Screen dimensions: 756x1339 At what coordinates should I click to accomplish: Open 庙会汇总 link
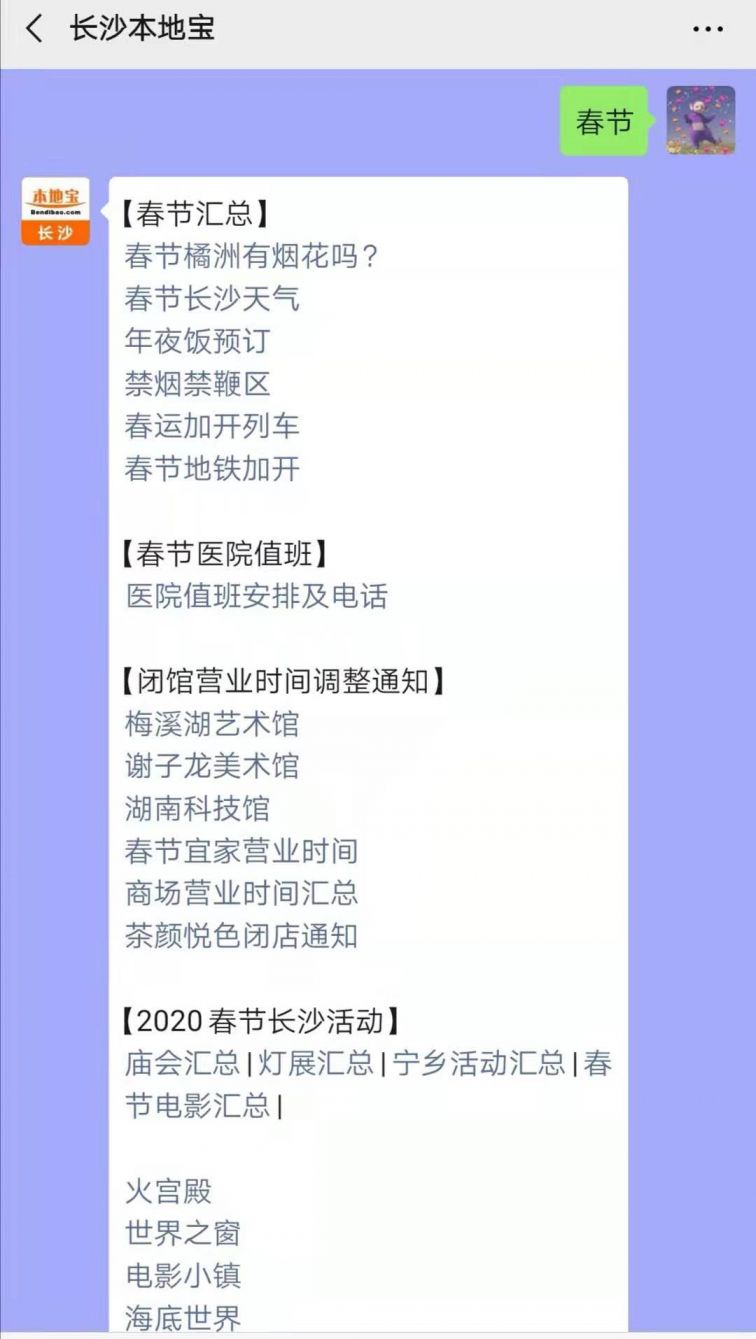pos(182,1063)
